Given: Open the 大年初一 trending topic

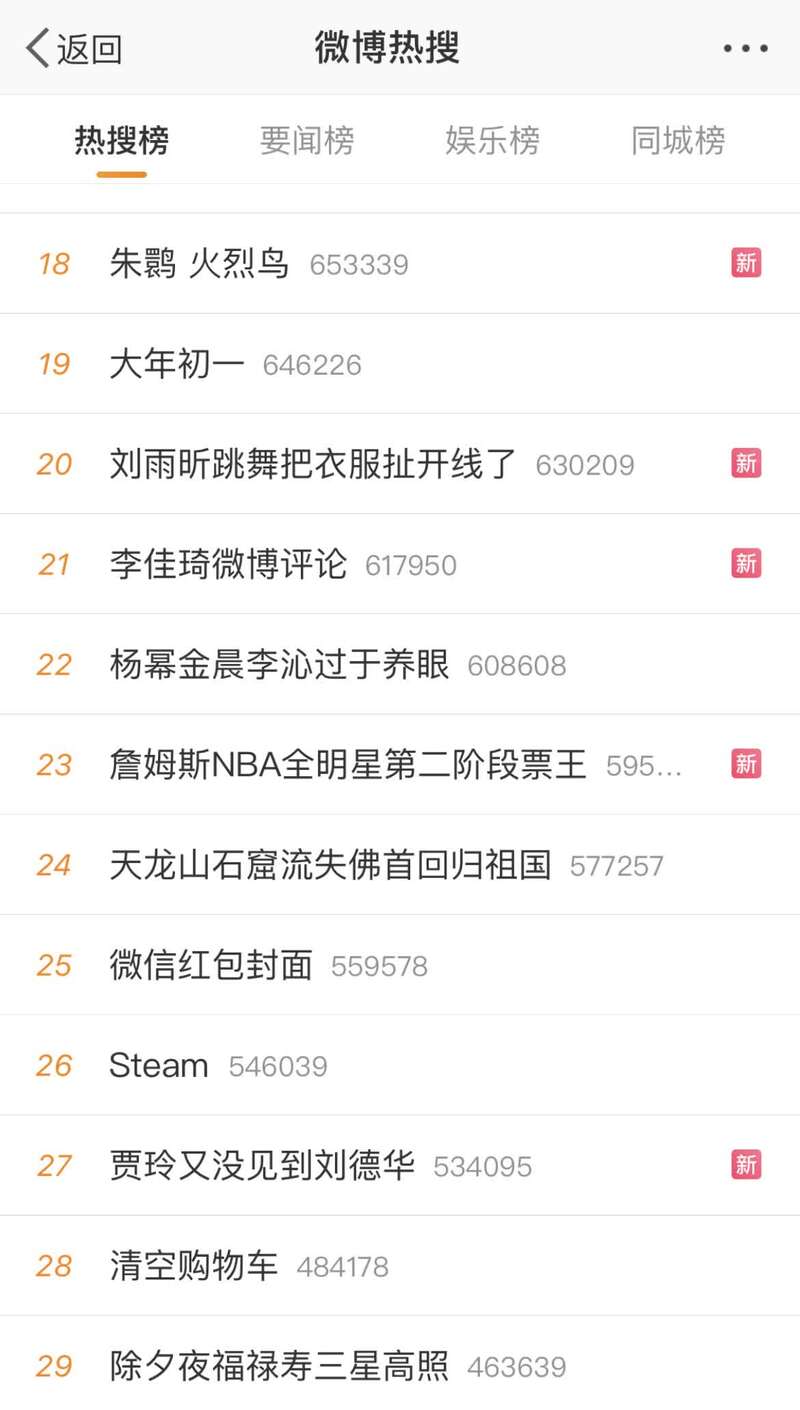Looking at the screenshot, I should tap(177, 364).
